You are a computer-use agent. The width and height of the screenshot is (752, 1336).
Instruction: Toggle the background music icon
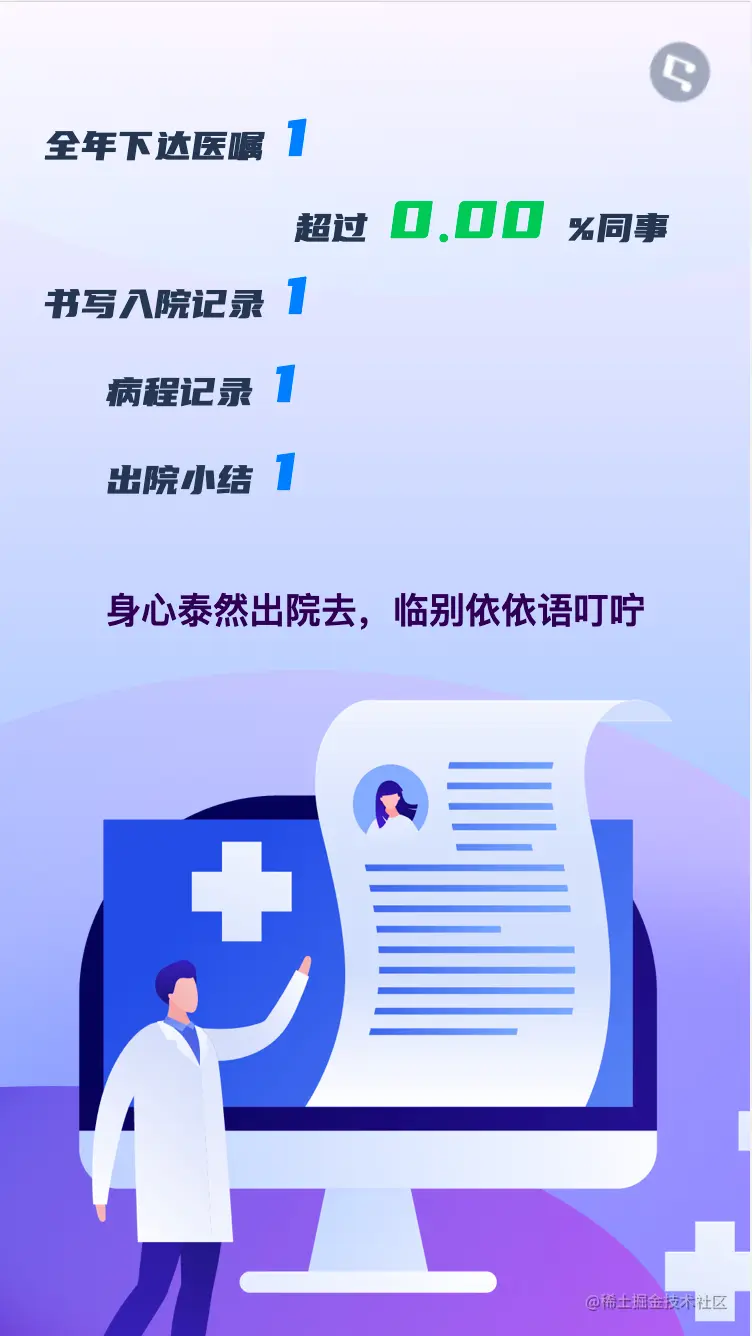(x=680, y=72)
